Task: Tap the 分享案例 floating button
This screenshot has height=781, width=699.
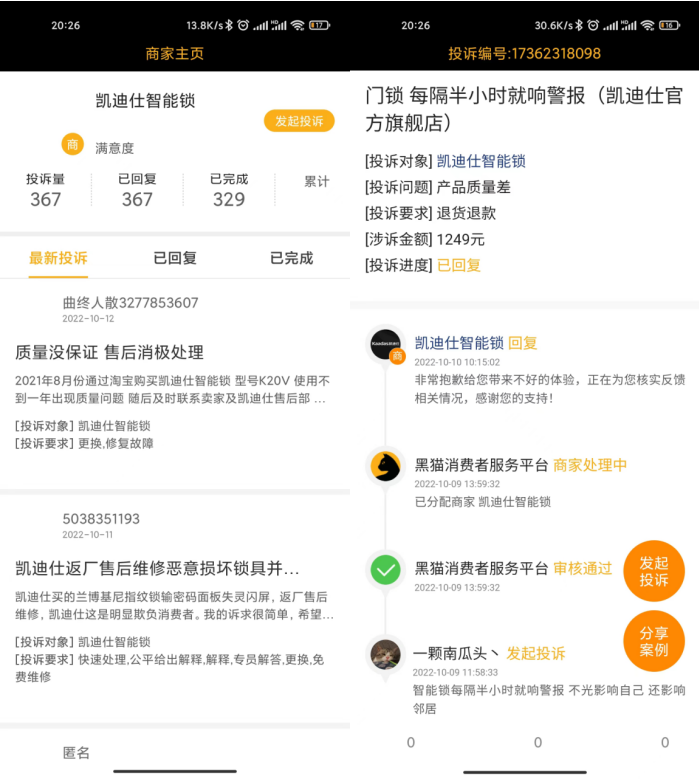Action: click(x=653, y=641)
